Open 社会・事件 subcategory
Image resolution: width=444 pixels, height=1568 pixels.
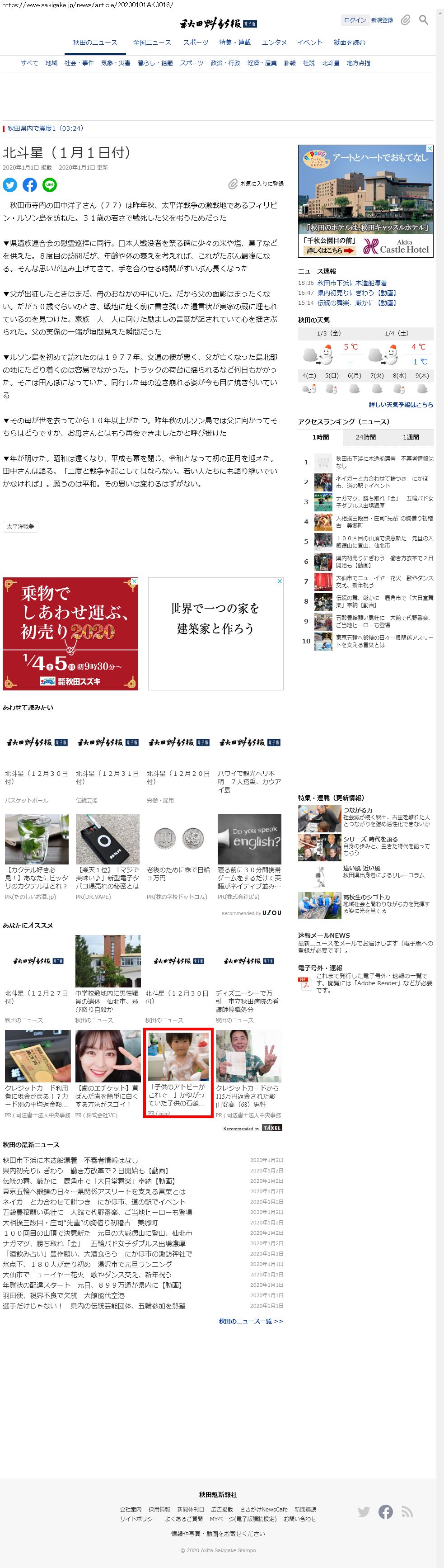(x=79, y=63)
